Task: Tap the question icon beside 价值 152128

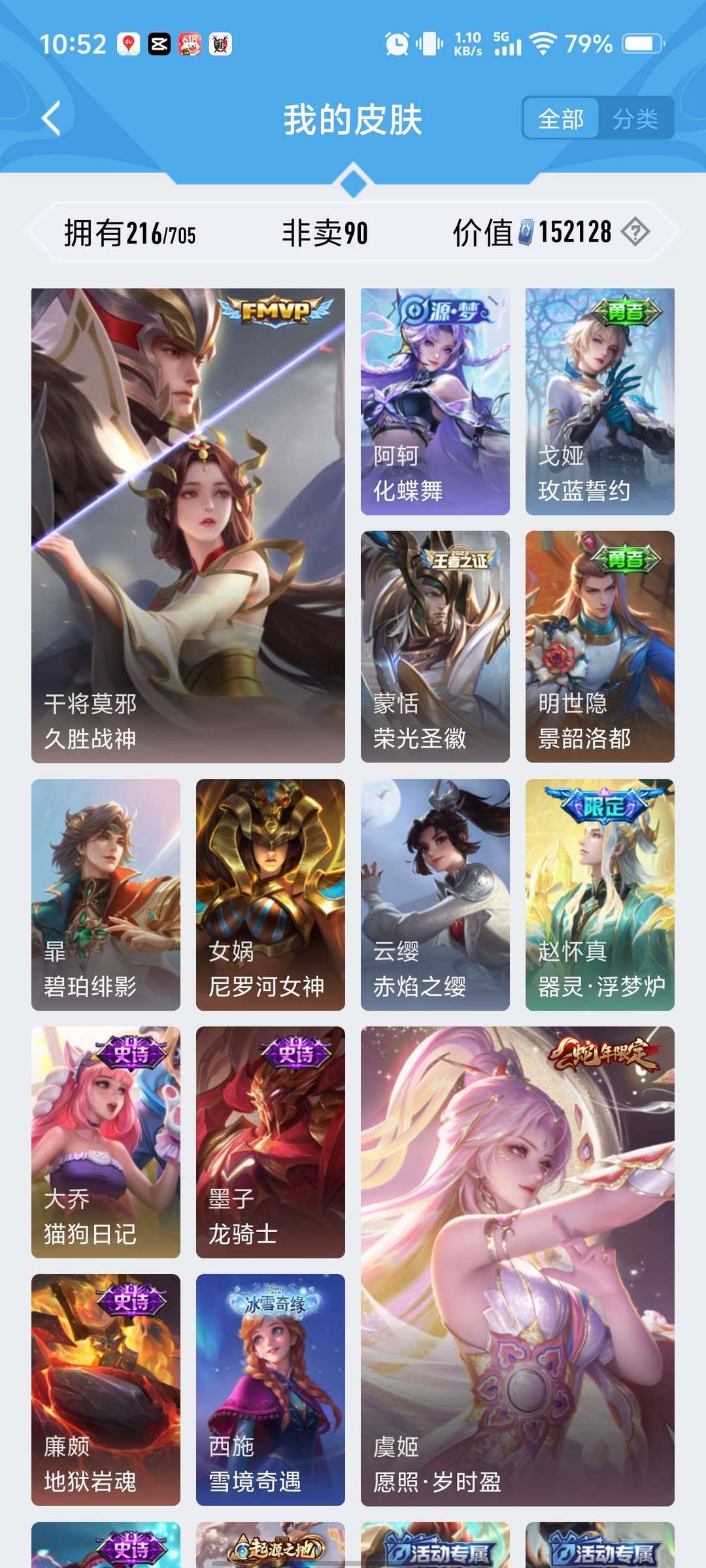Action: [x=635, y=232]
